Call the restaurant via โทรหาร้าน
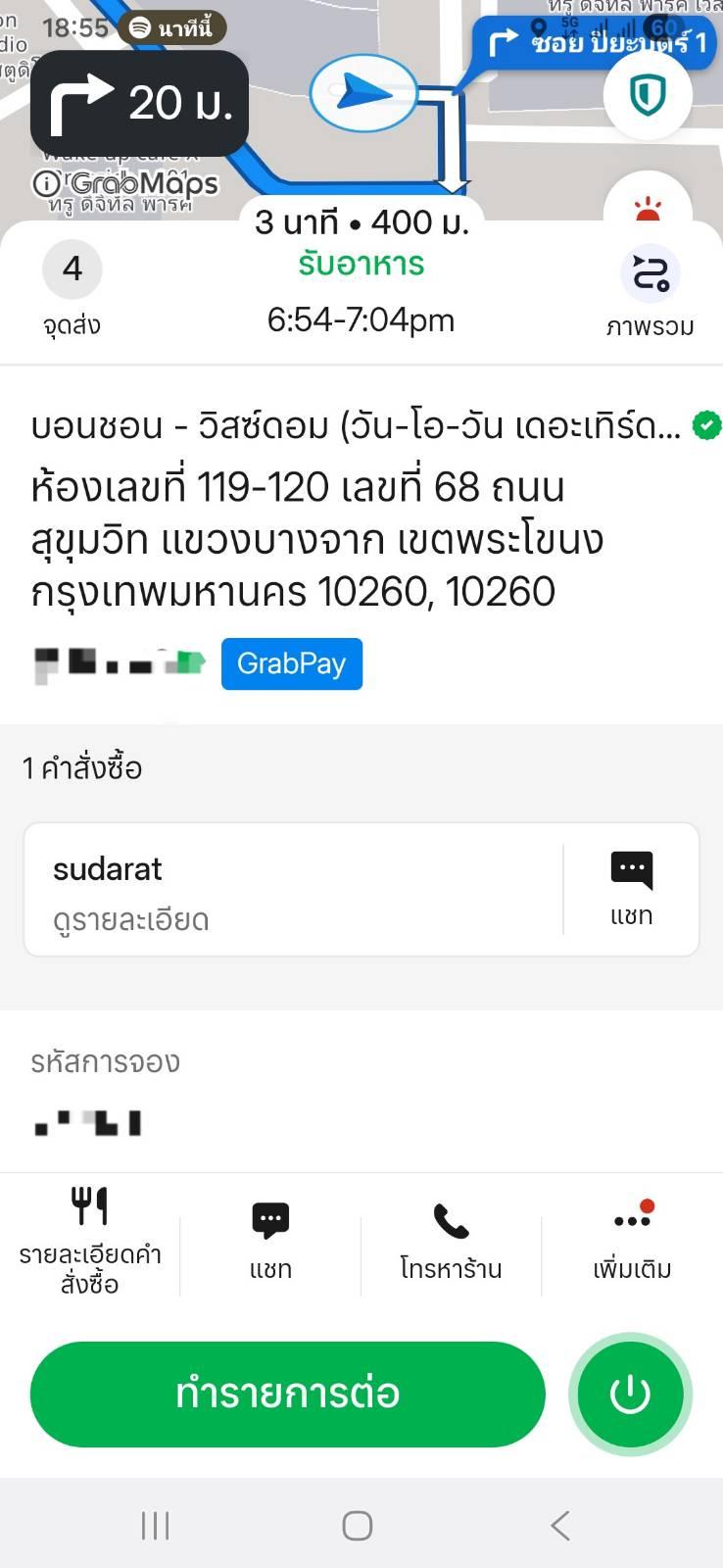The height and width of the screenshot is (1568, 723). (451, 1241)
